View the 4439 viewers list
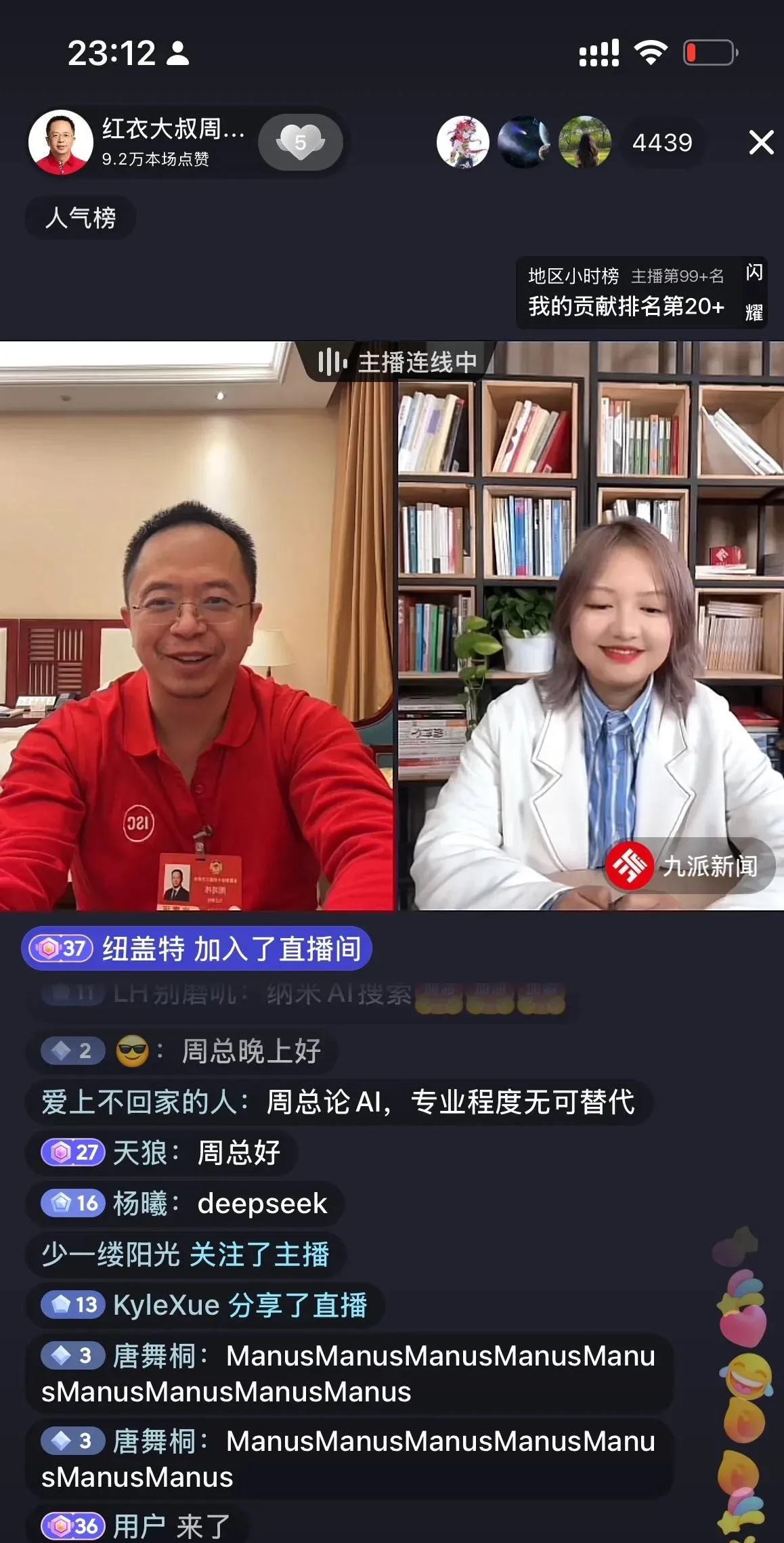Screen dimensions: 784x1543 pos(661,143)
